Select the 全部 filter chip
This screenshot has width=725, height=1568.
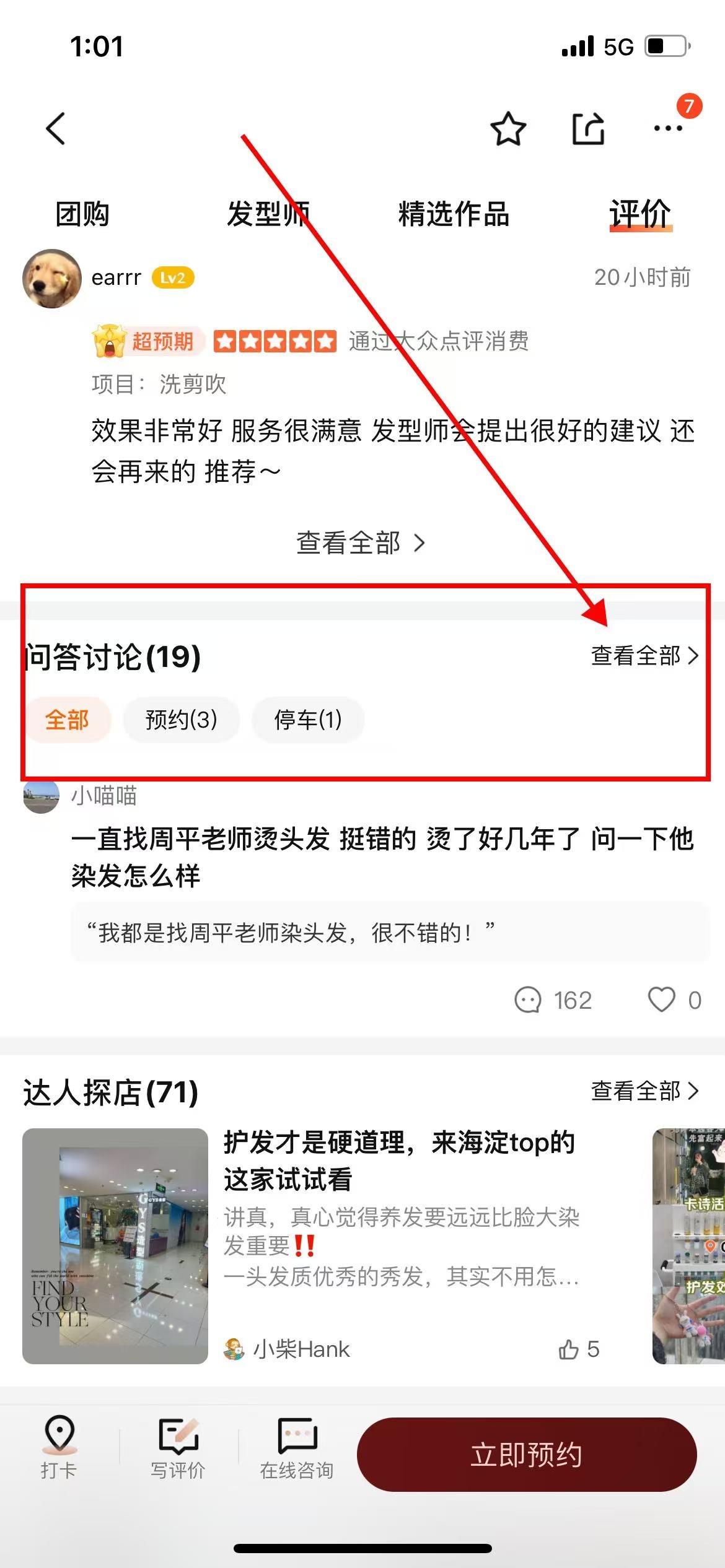pos(67,720)
